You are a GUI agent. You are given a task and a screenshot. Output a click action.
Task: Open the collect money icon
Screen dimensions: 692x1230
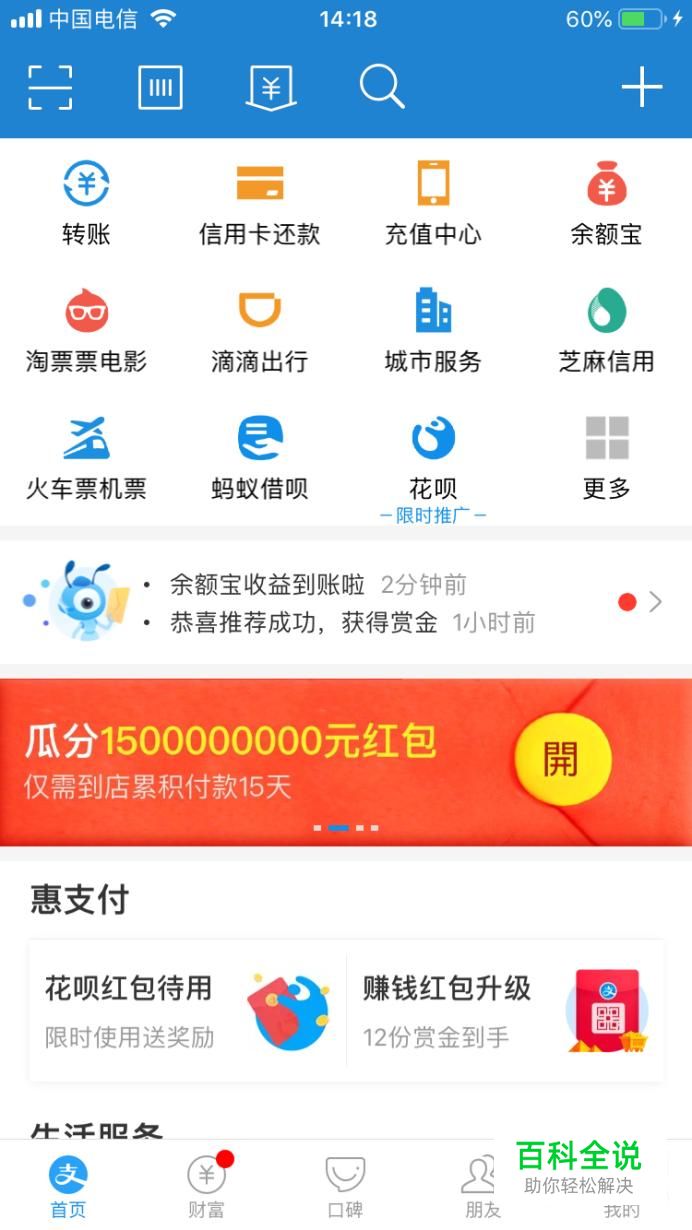pyautogui.click(x=271, y=88)
